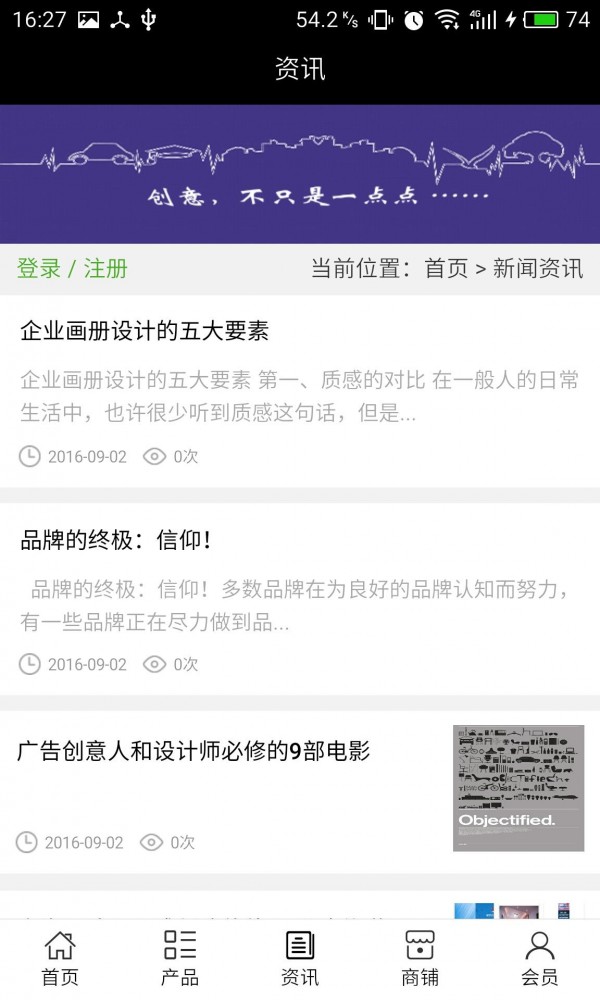Image resolution: width=600 pixels, height=1000 pixels.
Task: Tap the 登录 login link
Action: 39,269
